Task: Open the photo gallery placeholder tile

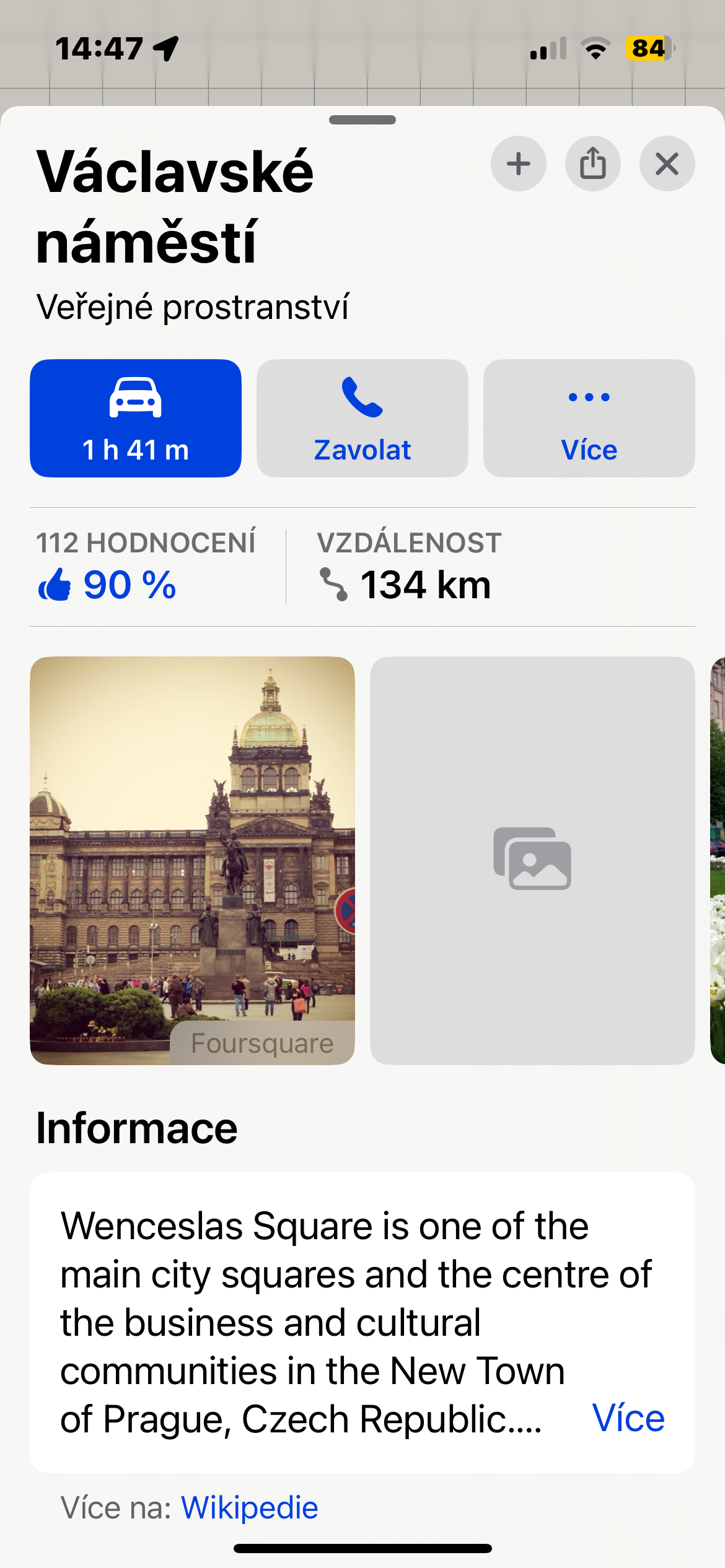Action: 532,860
